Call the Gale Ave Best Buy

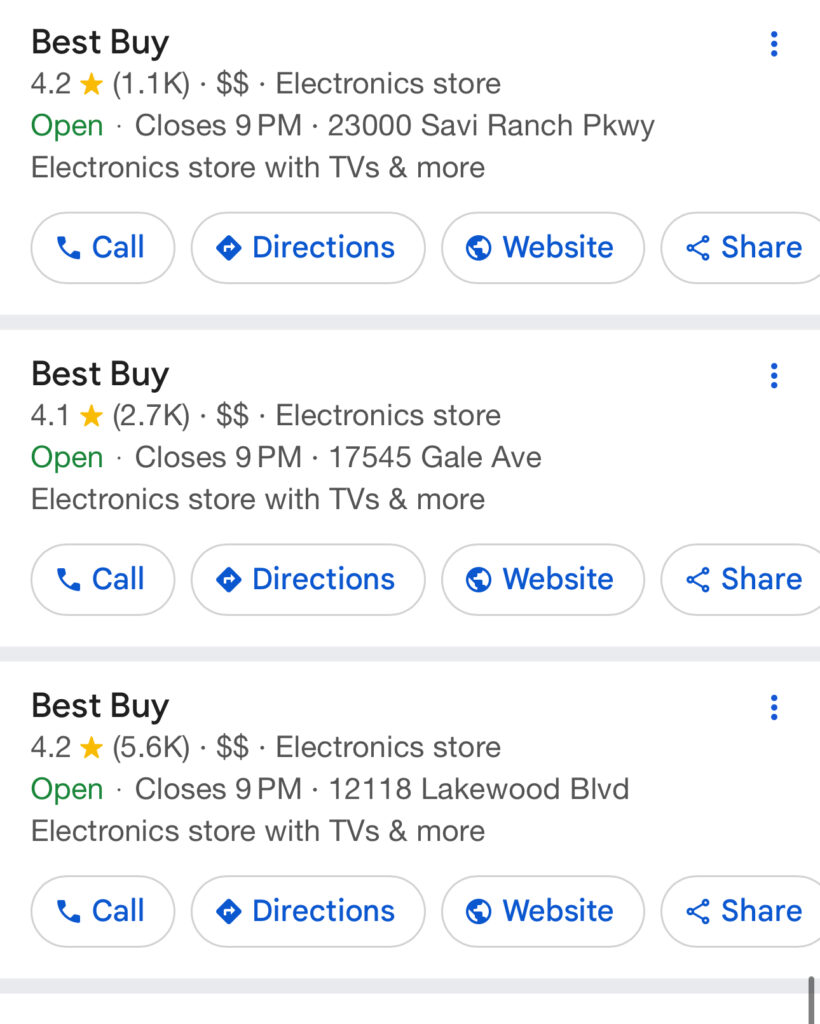point(102,579)
